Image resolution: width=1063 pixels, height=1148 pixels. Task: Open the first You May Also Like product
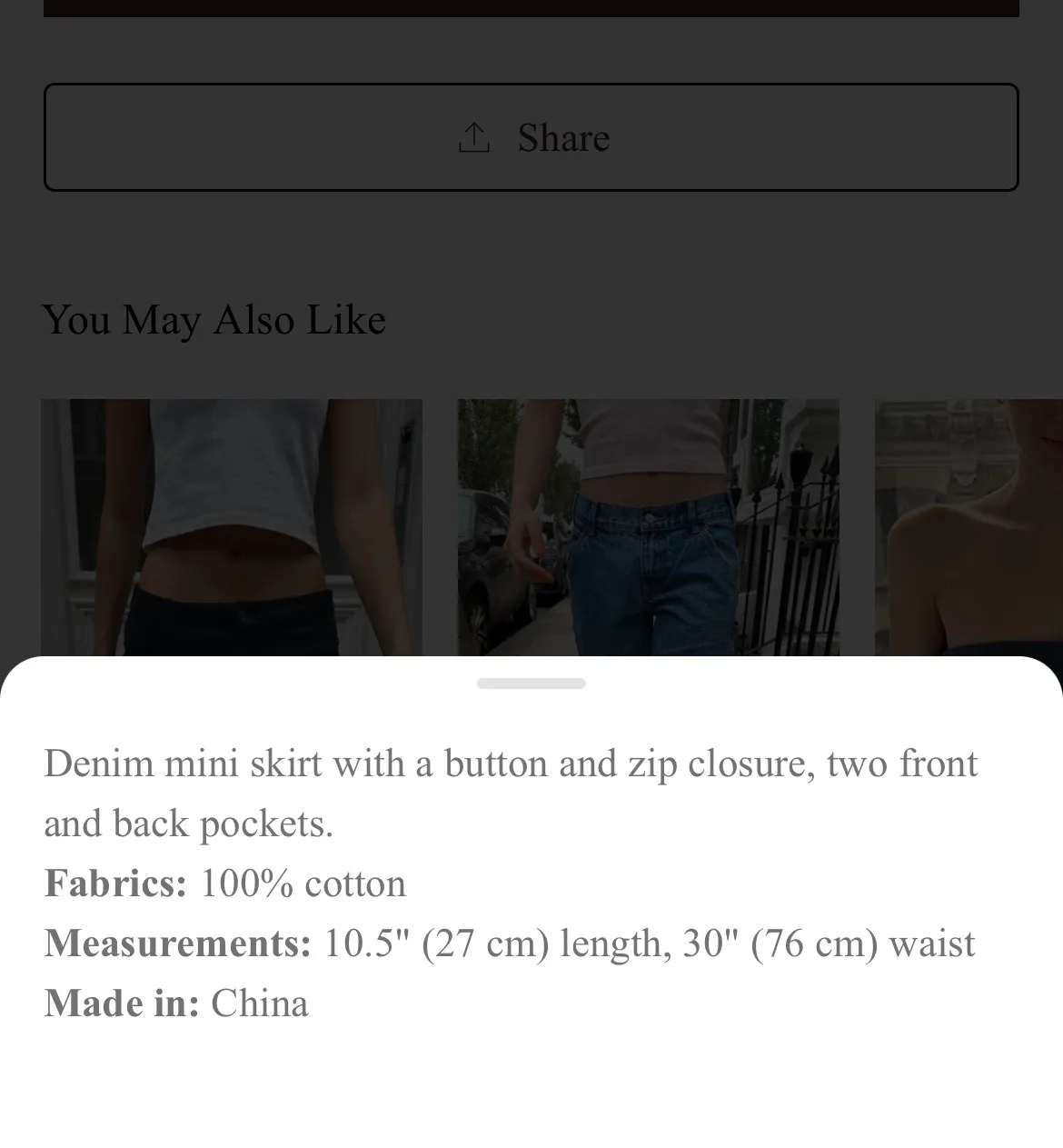[x=232, y=527]
